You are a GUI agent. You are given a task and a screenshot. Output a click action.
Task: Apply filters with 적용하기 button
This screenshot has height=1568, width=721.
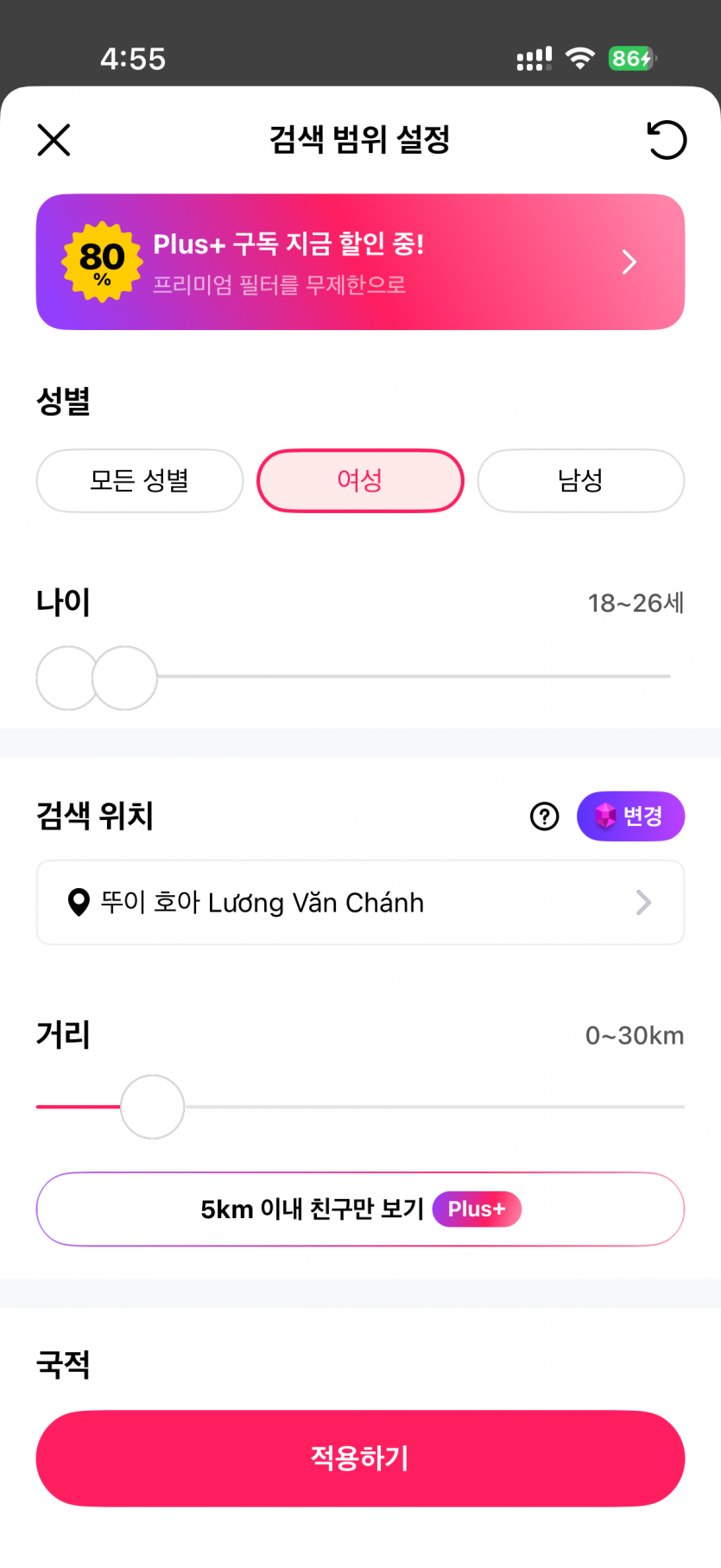[x=360, y=1458]
